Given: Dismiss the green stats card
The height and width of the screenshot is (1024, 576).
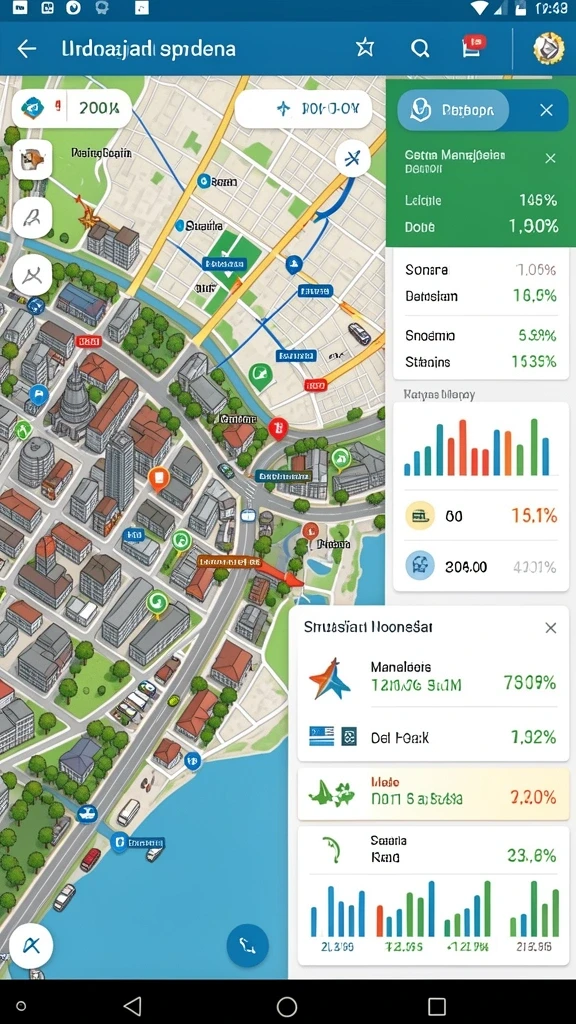Looking at the screenshot, I should pyautogui.click(x=551, y=158).
